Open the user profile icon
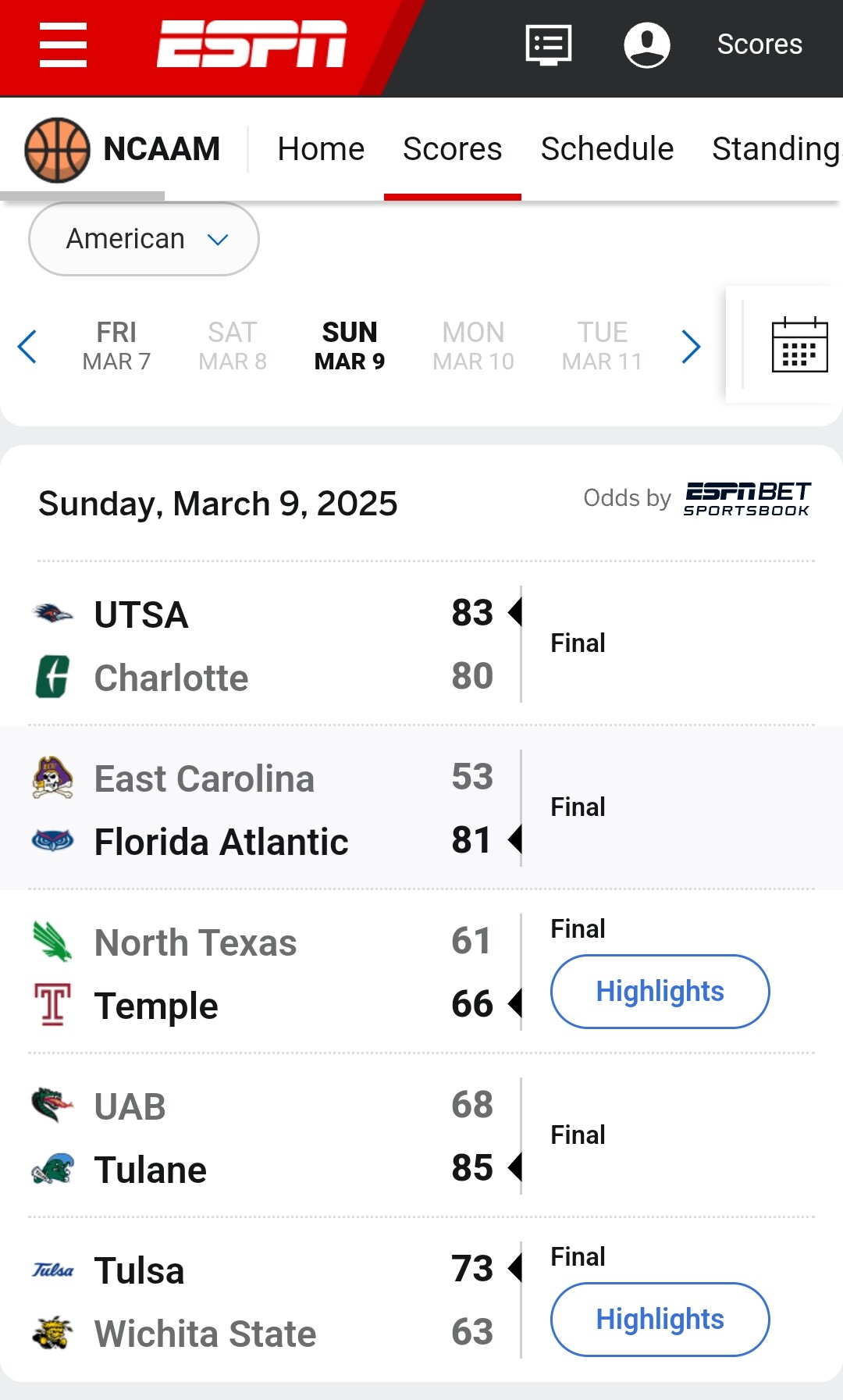 coord(647,45)
